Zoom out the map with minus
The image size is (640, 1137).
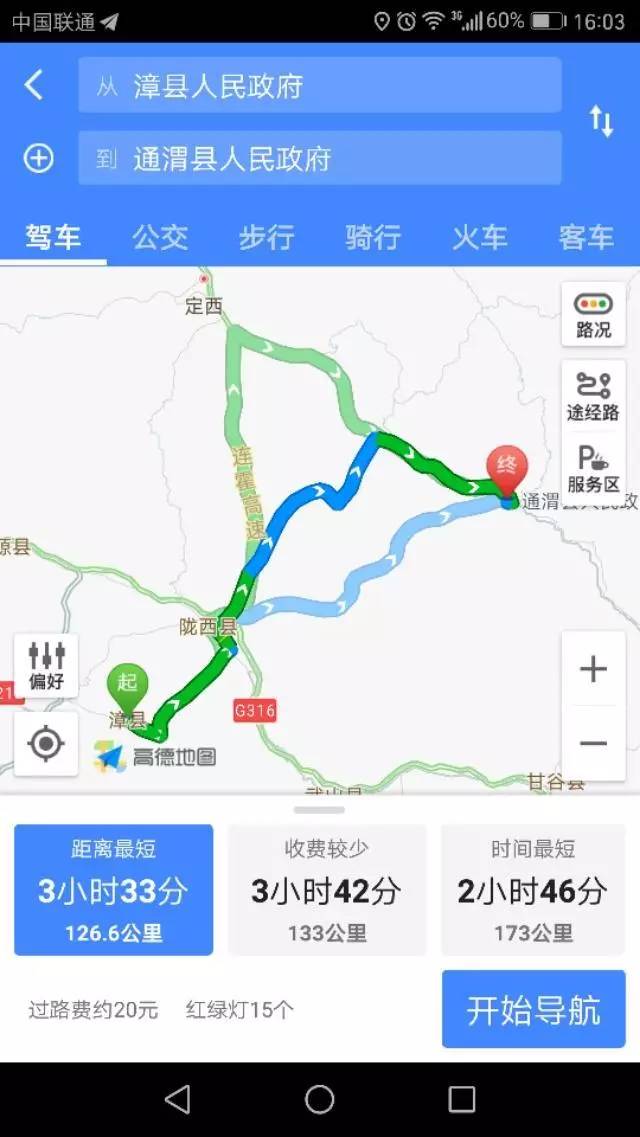(x=593, y=743)
